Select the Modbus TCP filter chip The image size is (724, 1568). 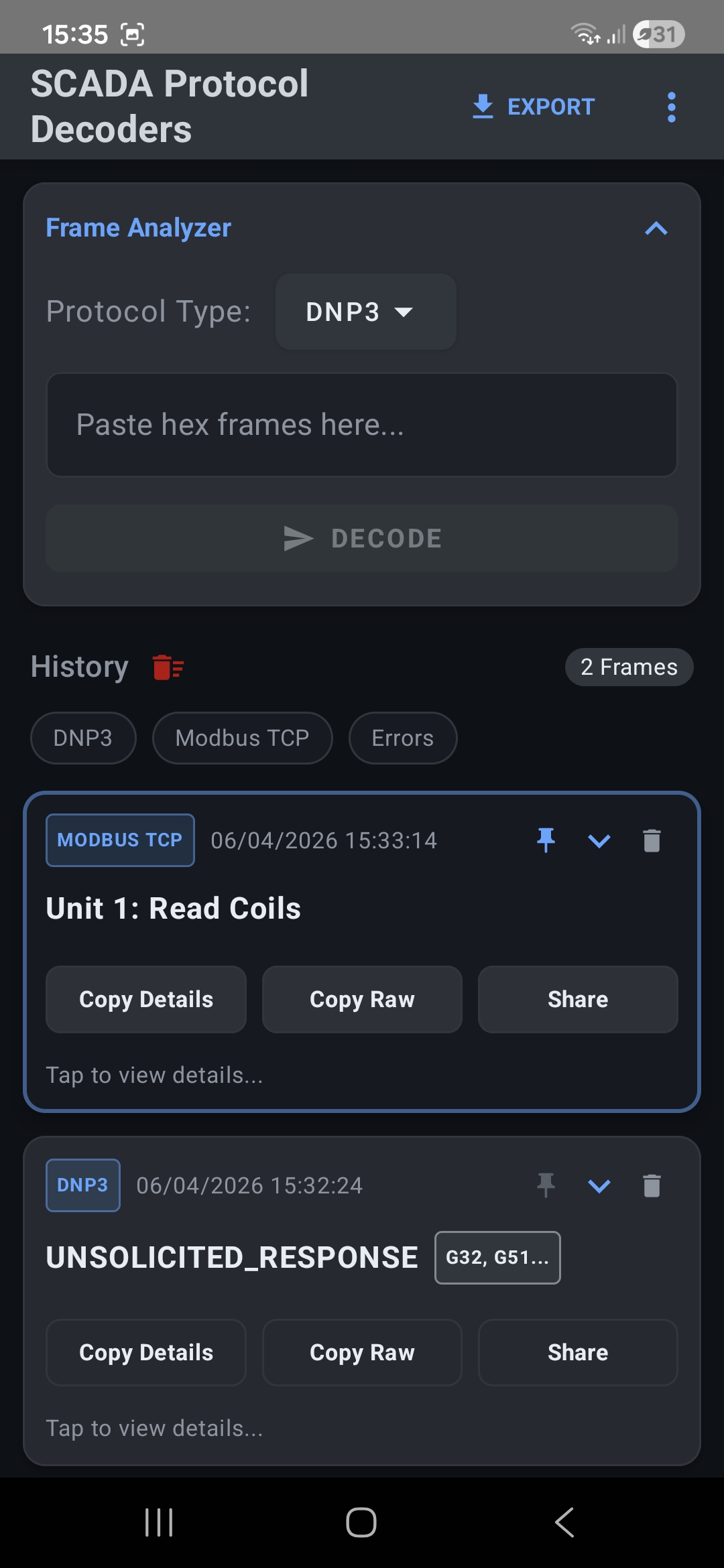point(242,738)
